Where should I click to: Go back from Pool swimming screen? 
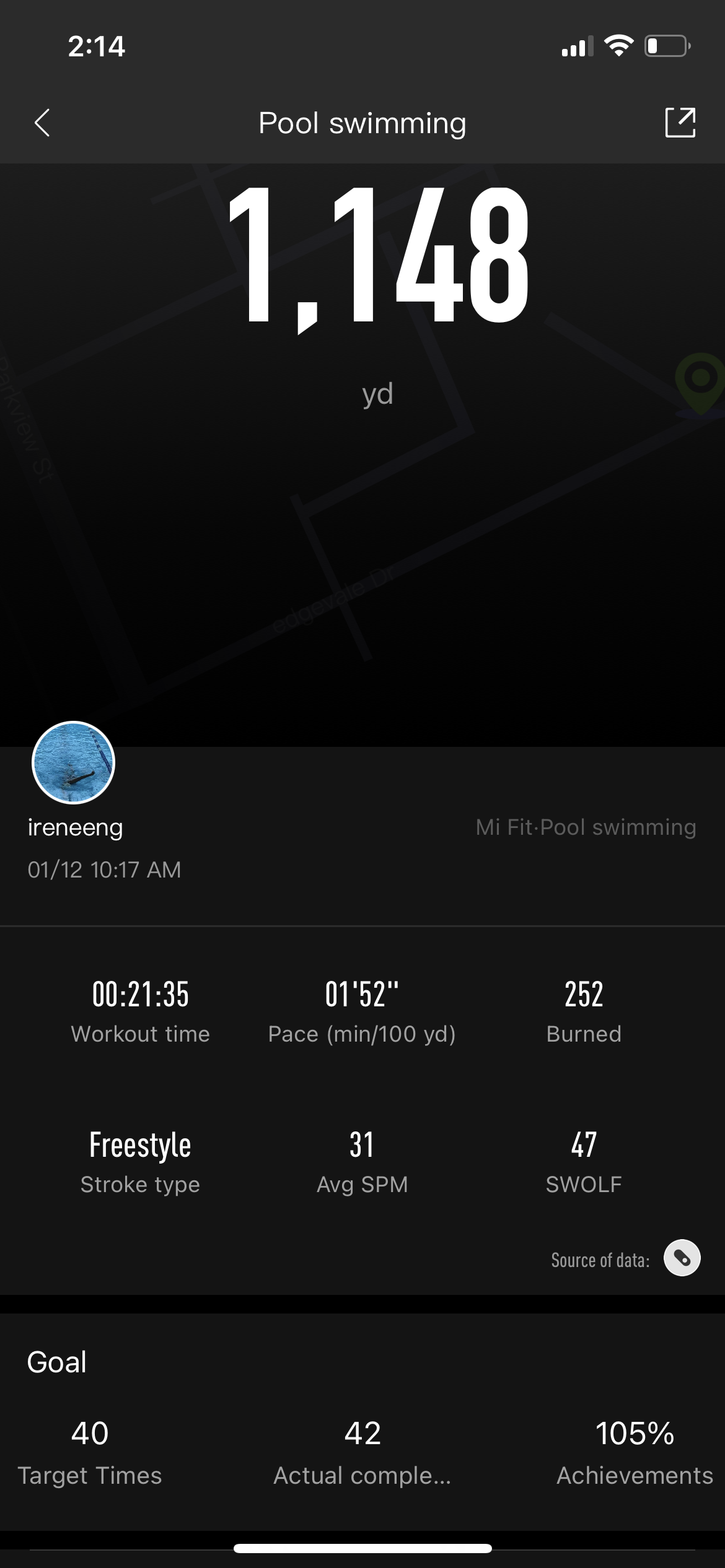pos(42,123)
